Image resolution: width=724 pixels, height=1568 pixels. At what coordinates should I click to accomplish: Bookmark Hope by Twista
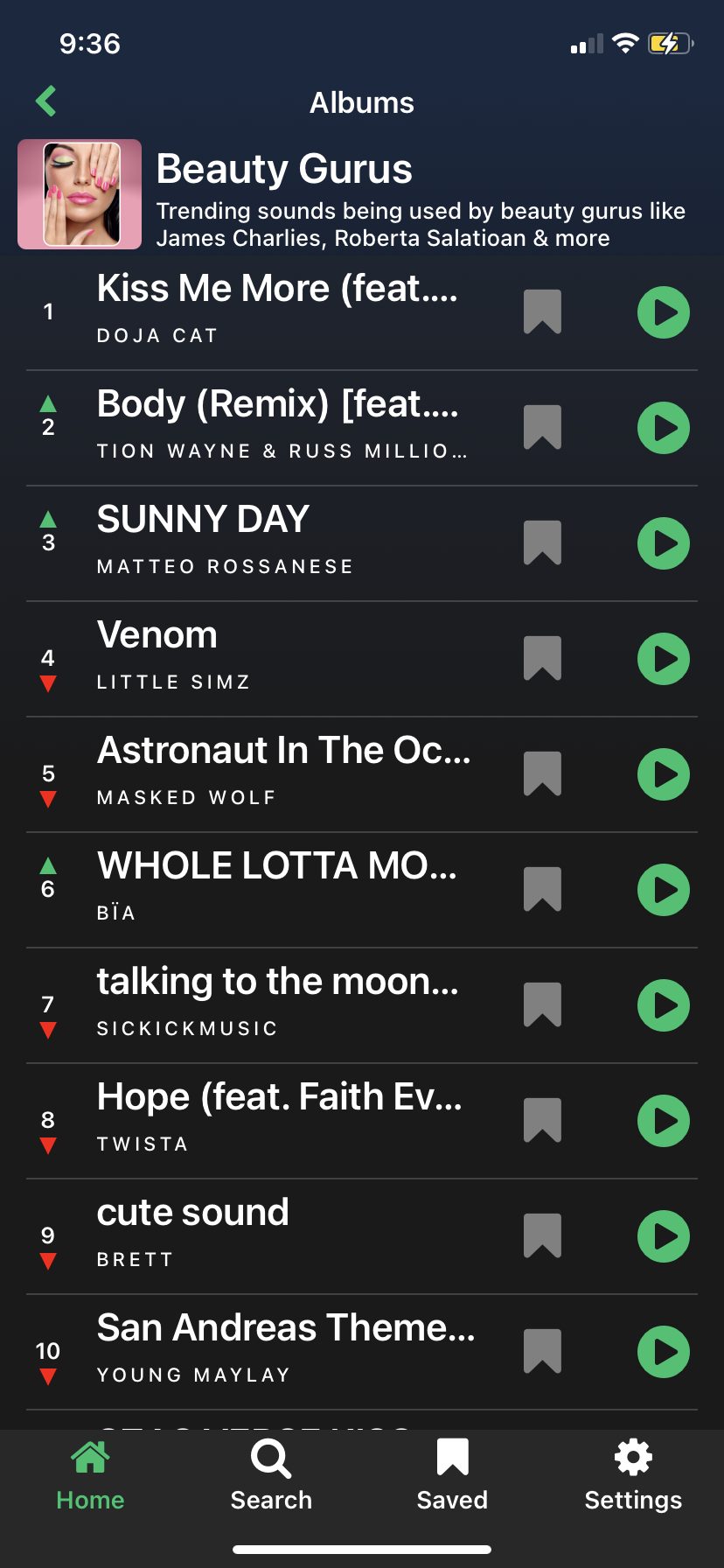(542, 1121)
